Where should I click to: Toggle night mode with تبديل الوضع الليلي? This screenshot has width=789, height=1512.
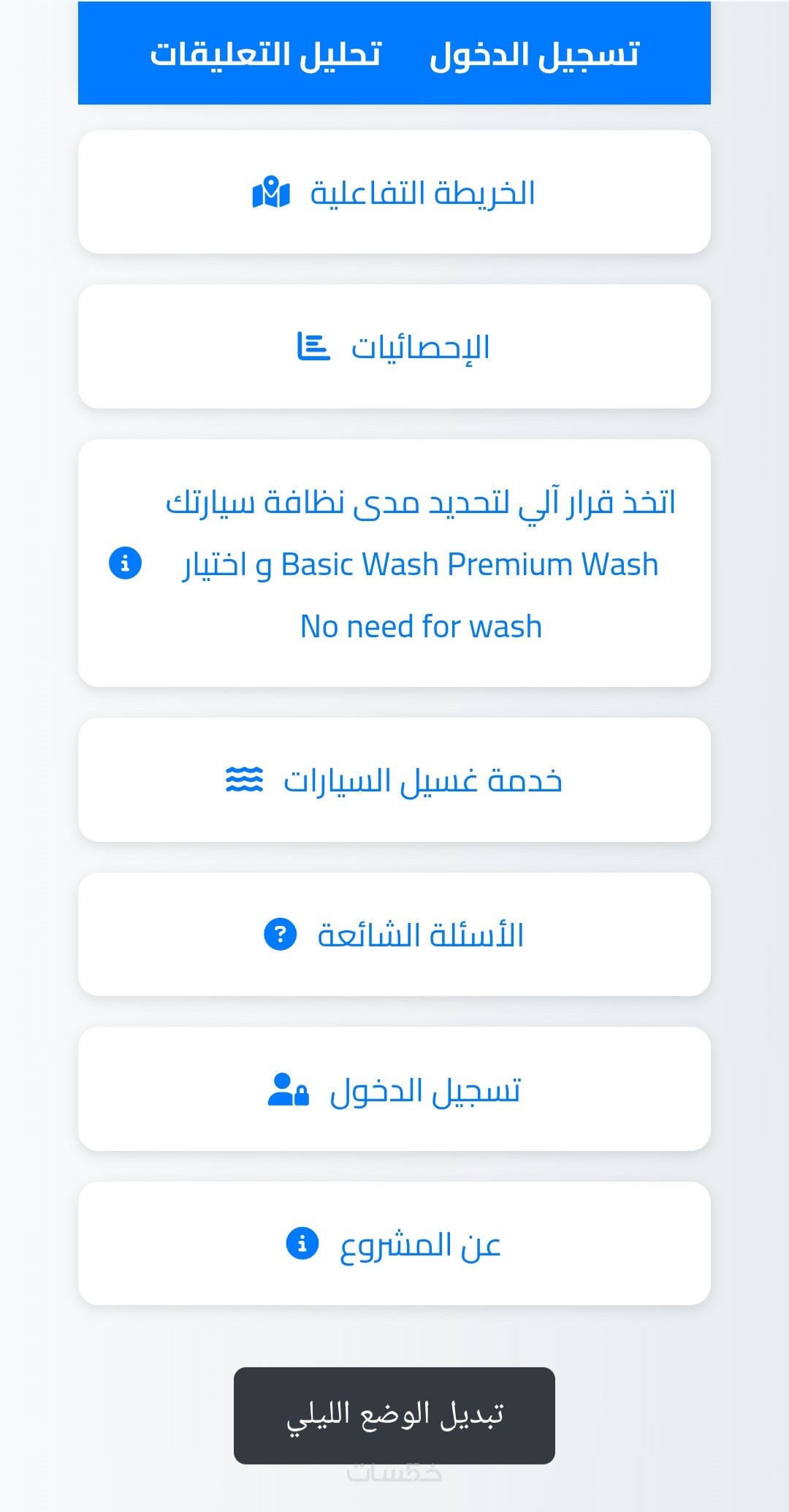394,1416
